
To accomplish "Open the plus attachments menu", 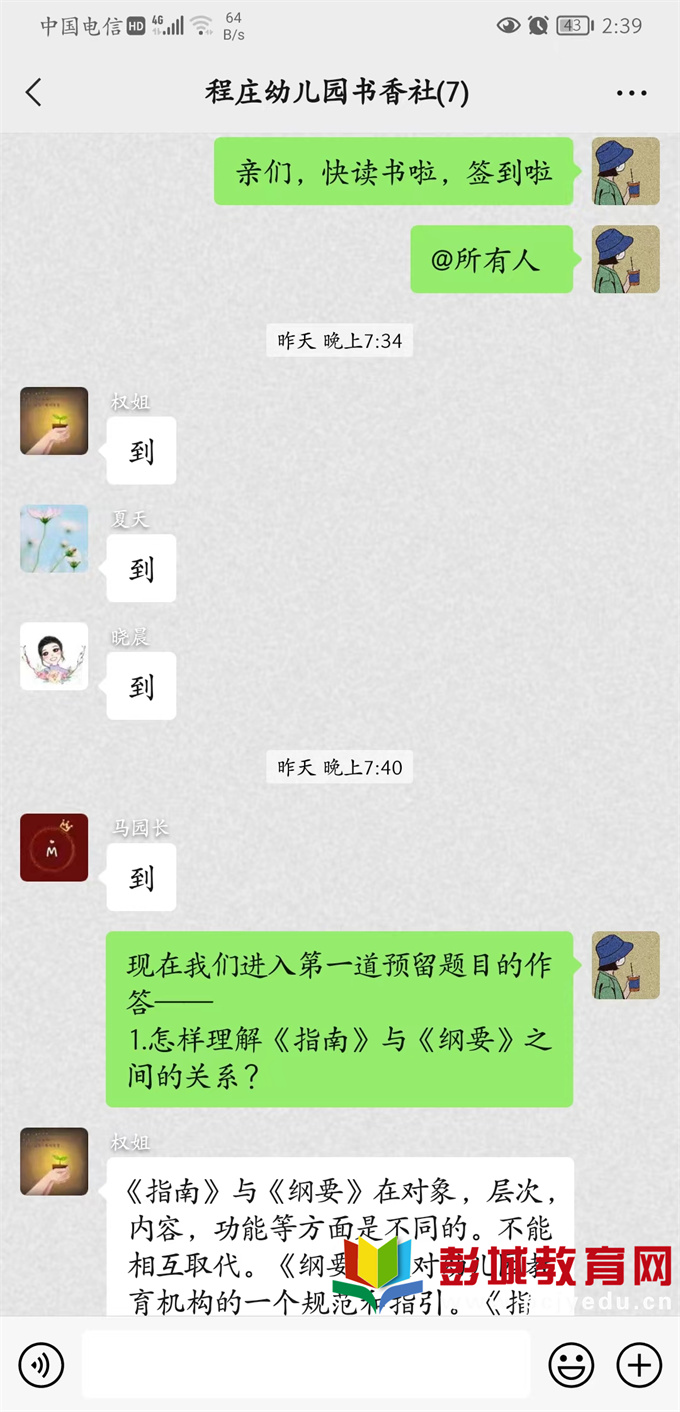I will pyautogui.click(x=639, y=1364).
